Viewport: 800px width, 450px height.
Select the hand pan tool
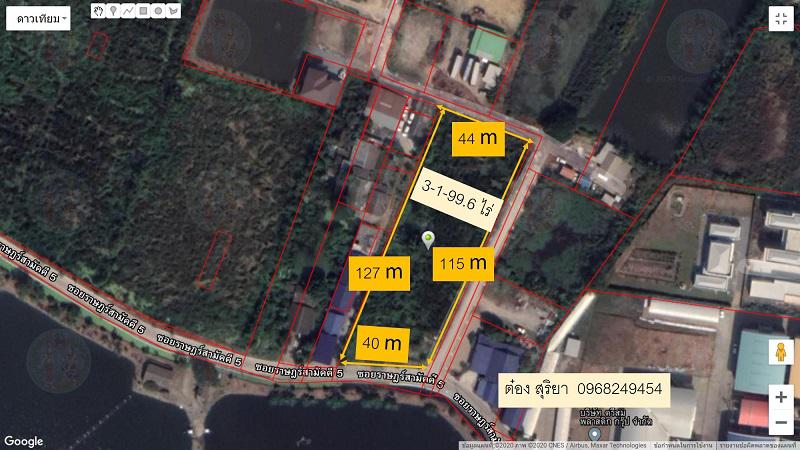point(98,11)
